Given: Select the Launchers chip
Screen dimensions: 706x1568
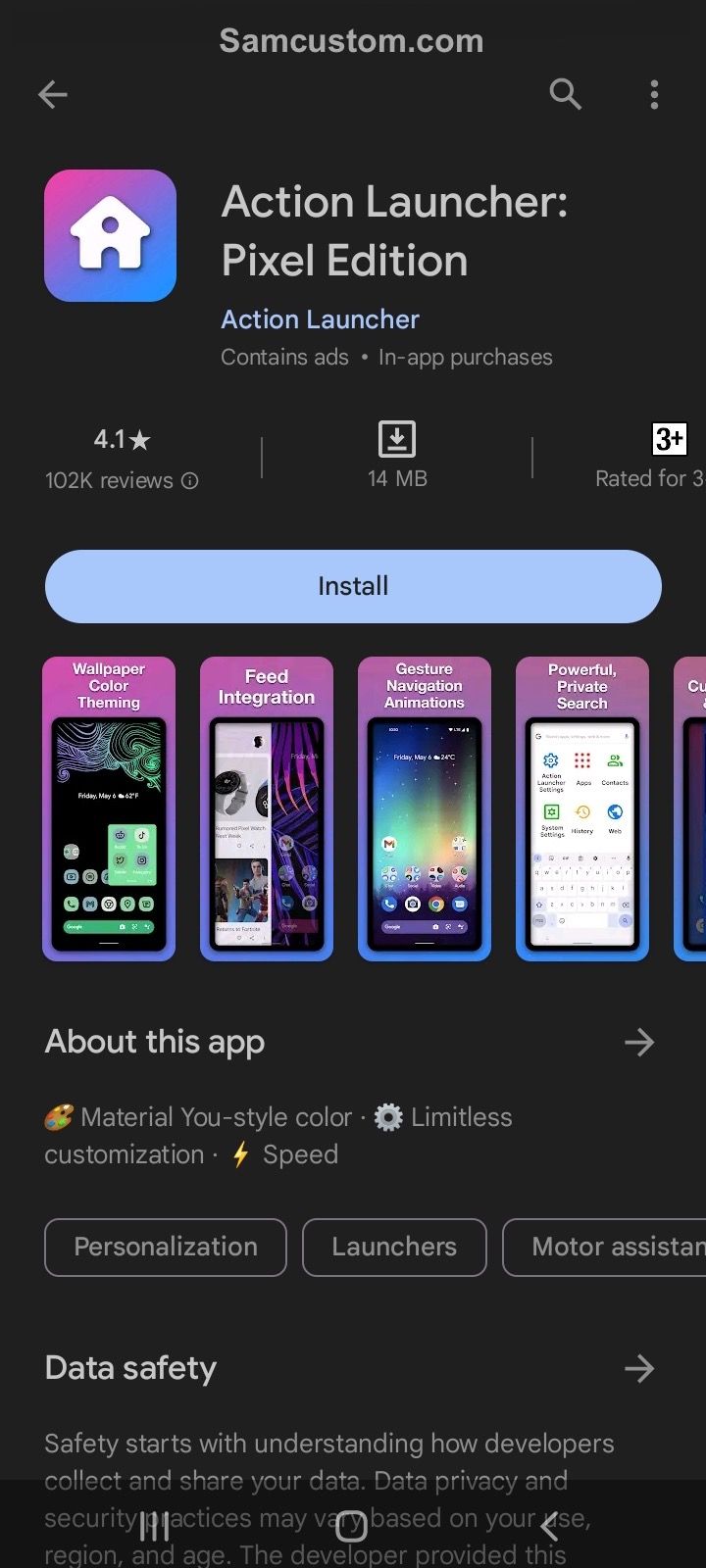Looking at the screenshot, I should (x=394, y=1247).
